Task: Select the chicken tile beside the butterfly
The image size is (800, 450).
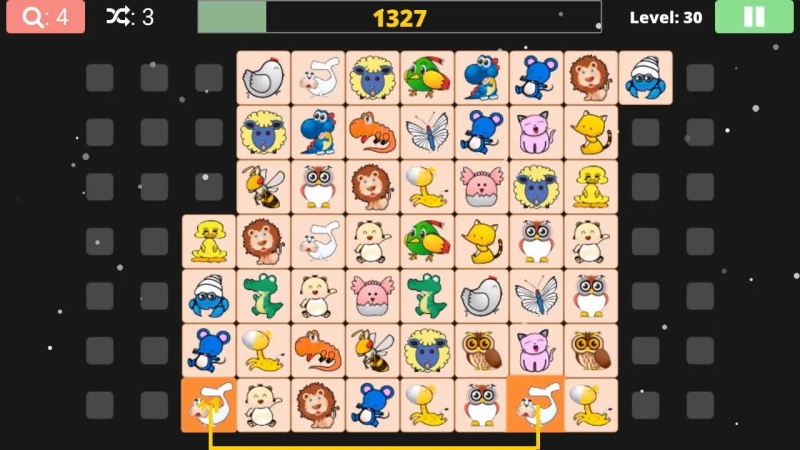Action: (x=482, y=296)
